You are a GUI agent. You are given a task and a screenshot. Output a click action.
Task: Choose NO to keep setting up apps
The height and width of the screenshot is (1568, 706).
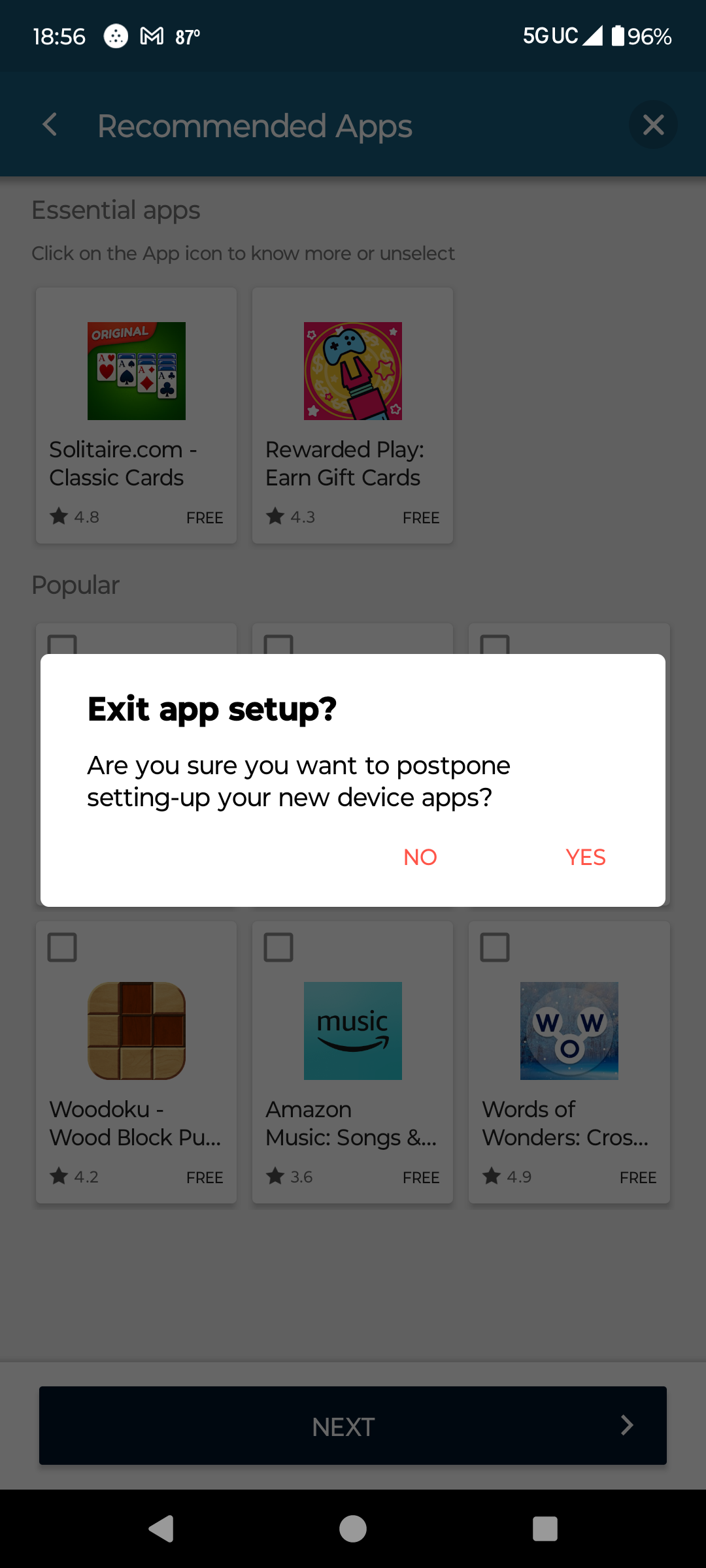click(420, 857)
